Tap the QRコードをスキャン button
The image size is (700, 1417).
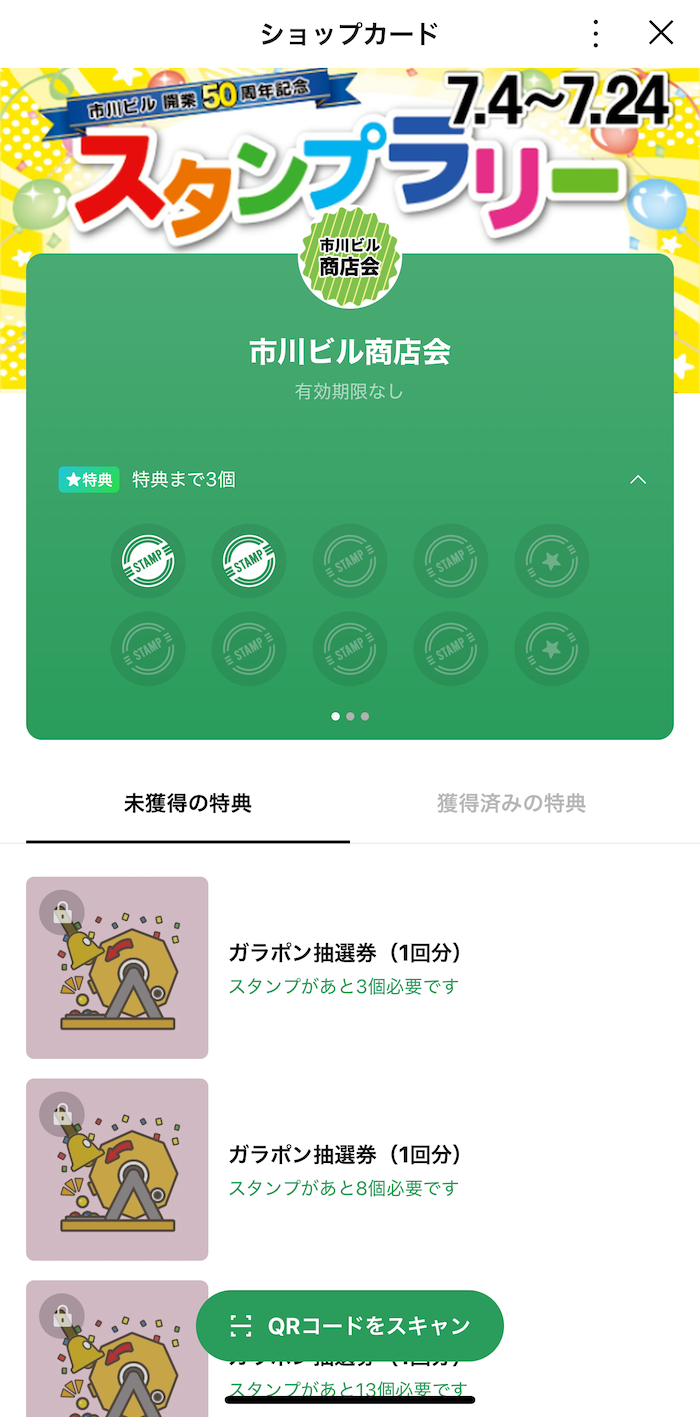point(350,1326)
